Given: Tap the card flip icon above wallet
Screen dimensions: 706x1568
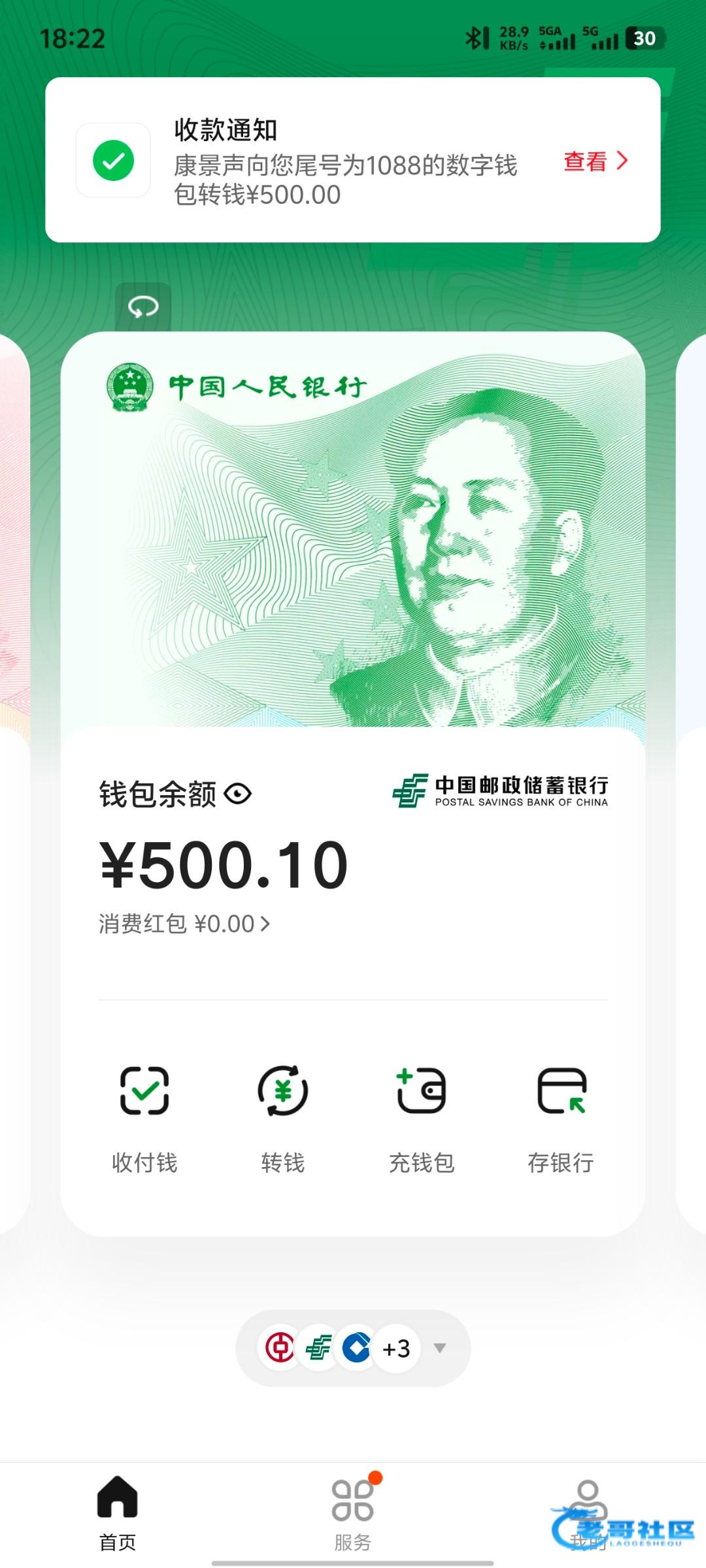Looking at the screenshot, I should (143, 306).
